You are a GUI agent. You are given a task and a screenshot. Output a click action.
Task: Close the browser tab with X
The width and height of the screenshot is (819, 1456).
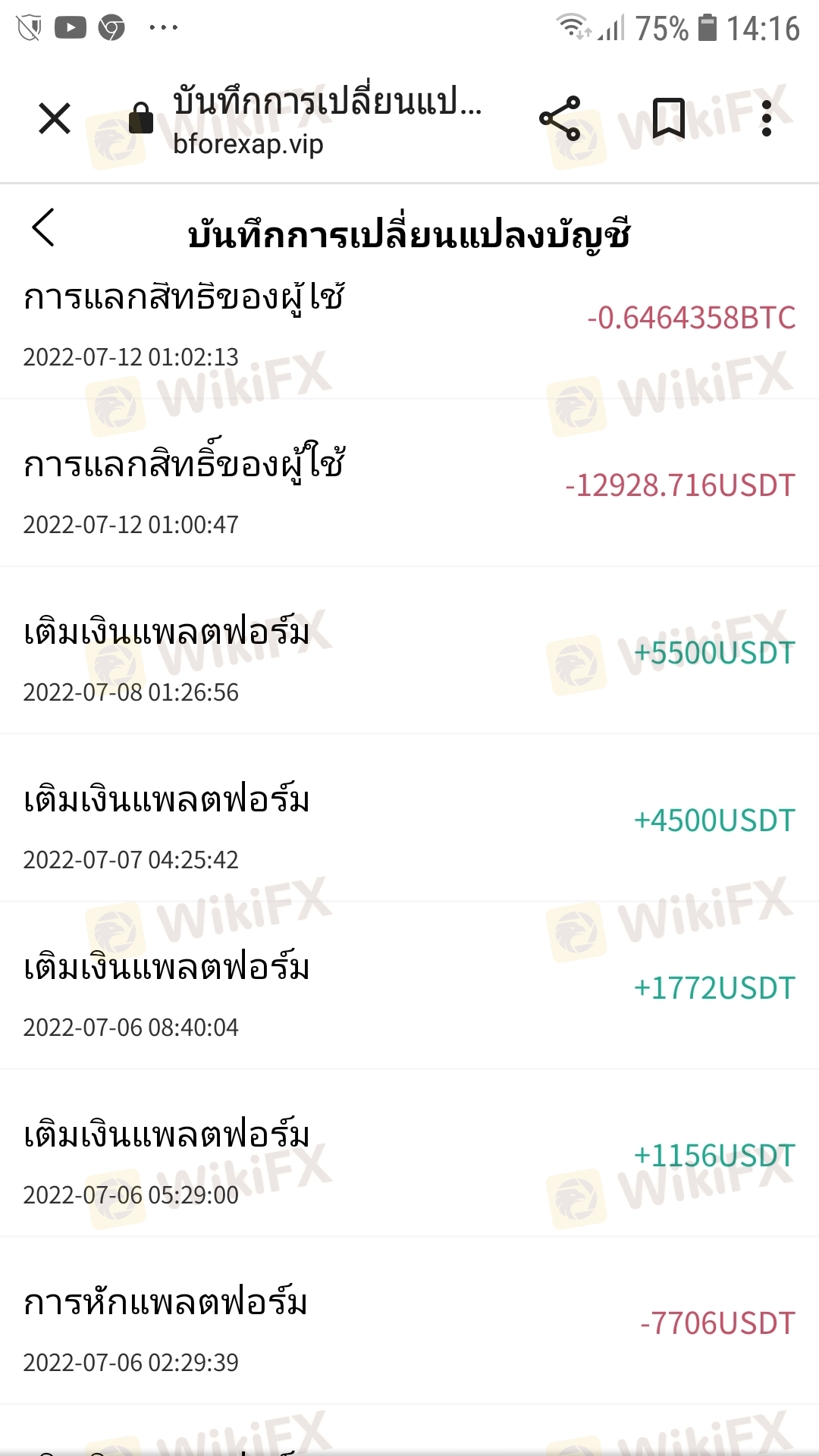55,118
